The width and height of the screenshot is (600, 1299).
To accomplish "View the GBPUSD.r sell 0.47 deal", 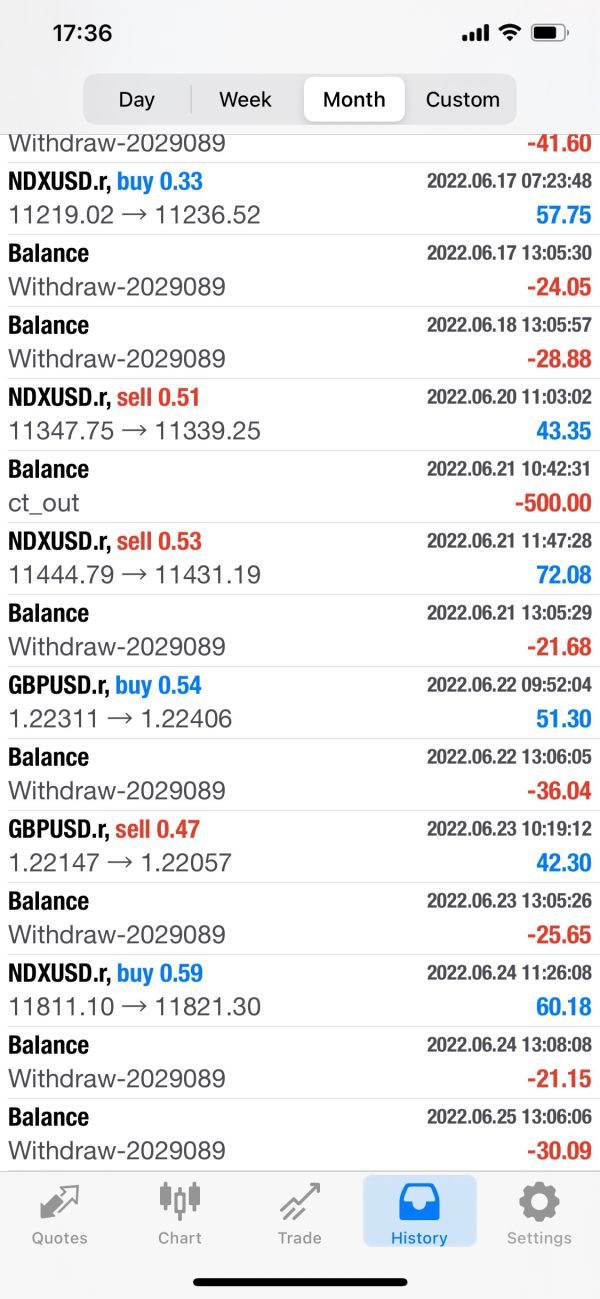I will pyautogui.click(x=300, y=846).
